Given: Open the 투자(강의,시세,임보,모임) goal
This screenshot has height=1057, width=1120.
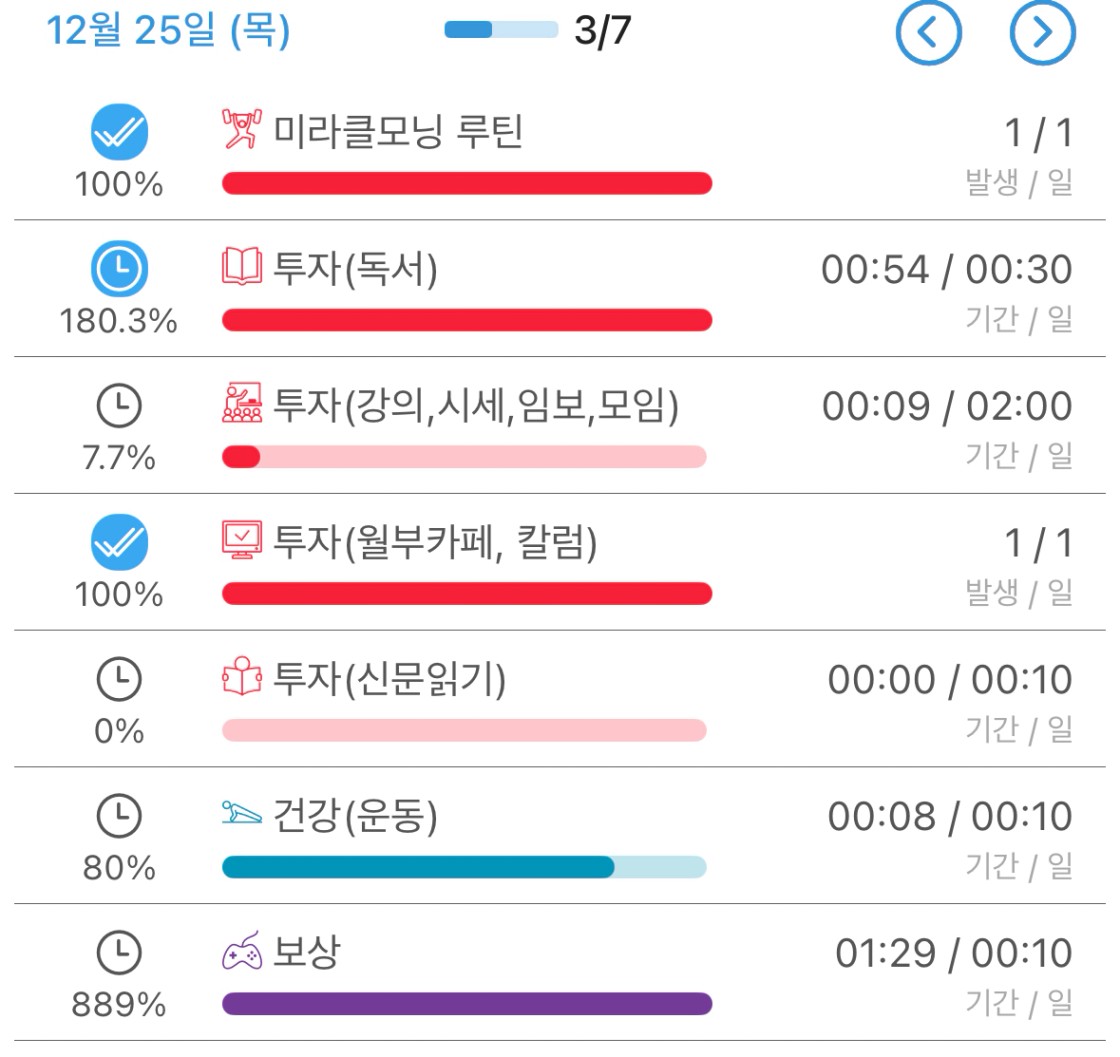Looking at the screenshot, I should pyautogui.click(x=476, y=407).
